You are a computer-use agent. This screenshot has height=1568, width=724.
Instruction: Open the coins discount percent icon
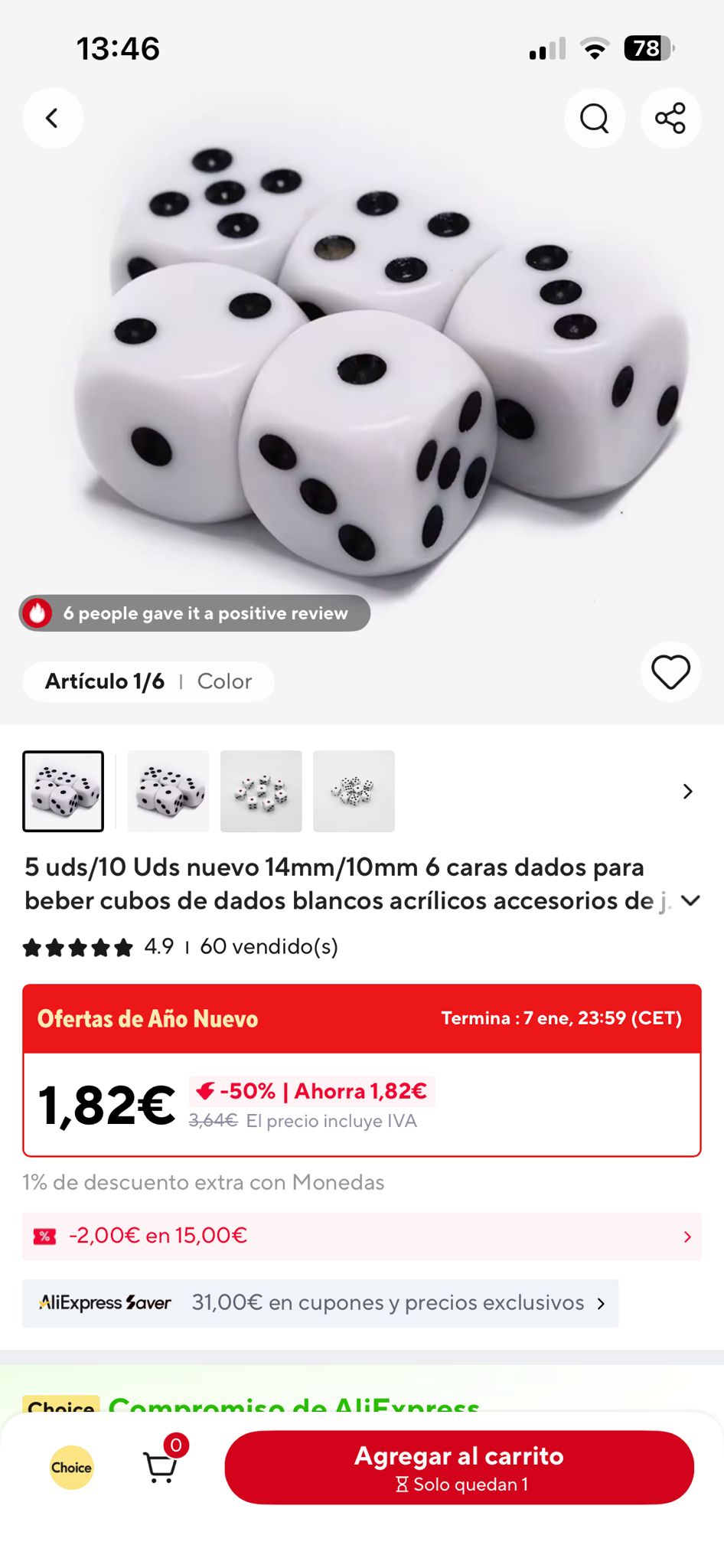point(45,1234)
